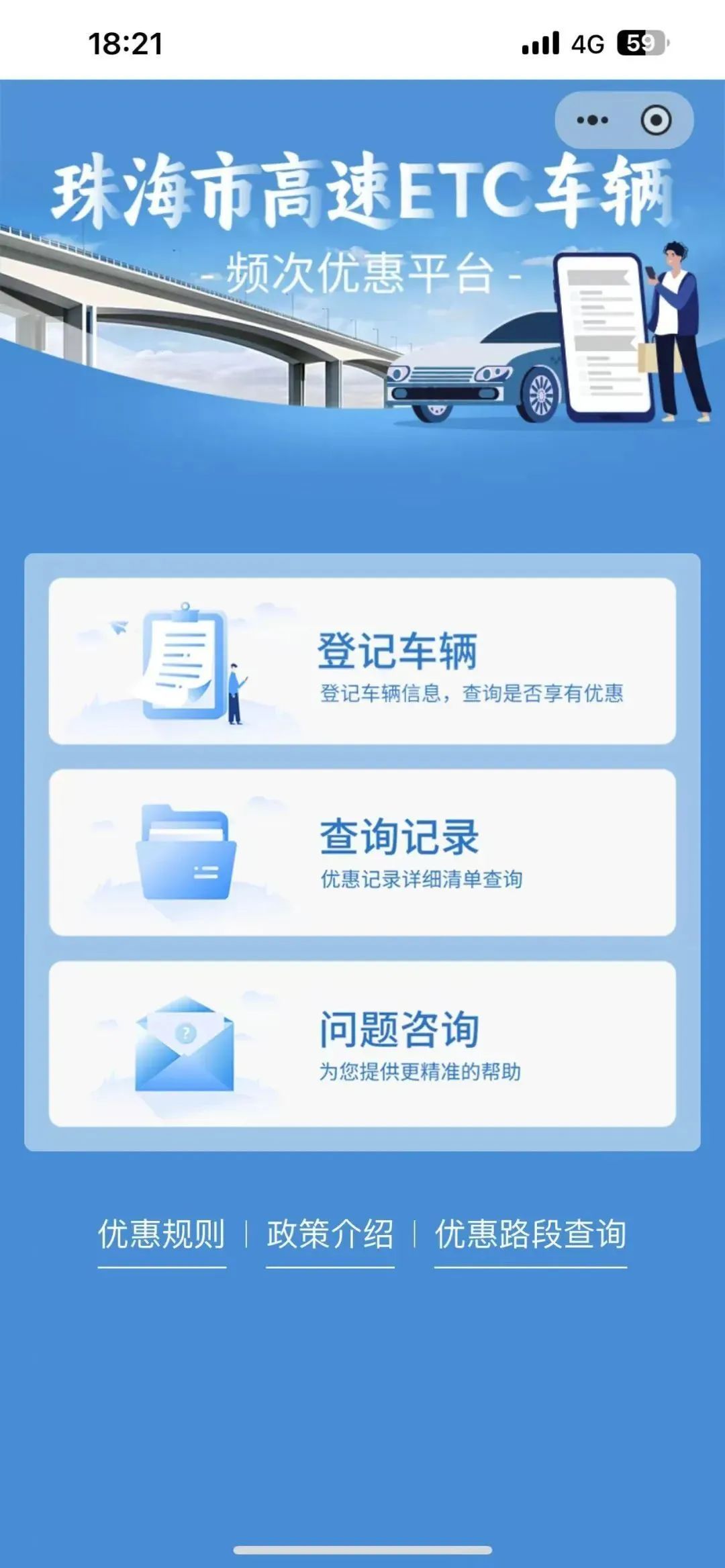The image size is (725, 1568).
Task: View 优惠规则 discount rules link
Action: (x=162, y=1234)
